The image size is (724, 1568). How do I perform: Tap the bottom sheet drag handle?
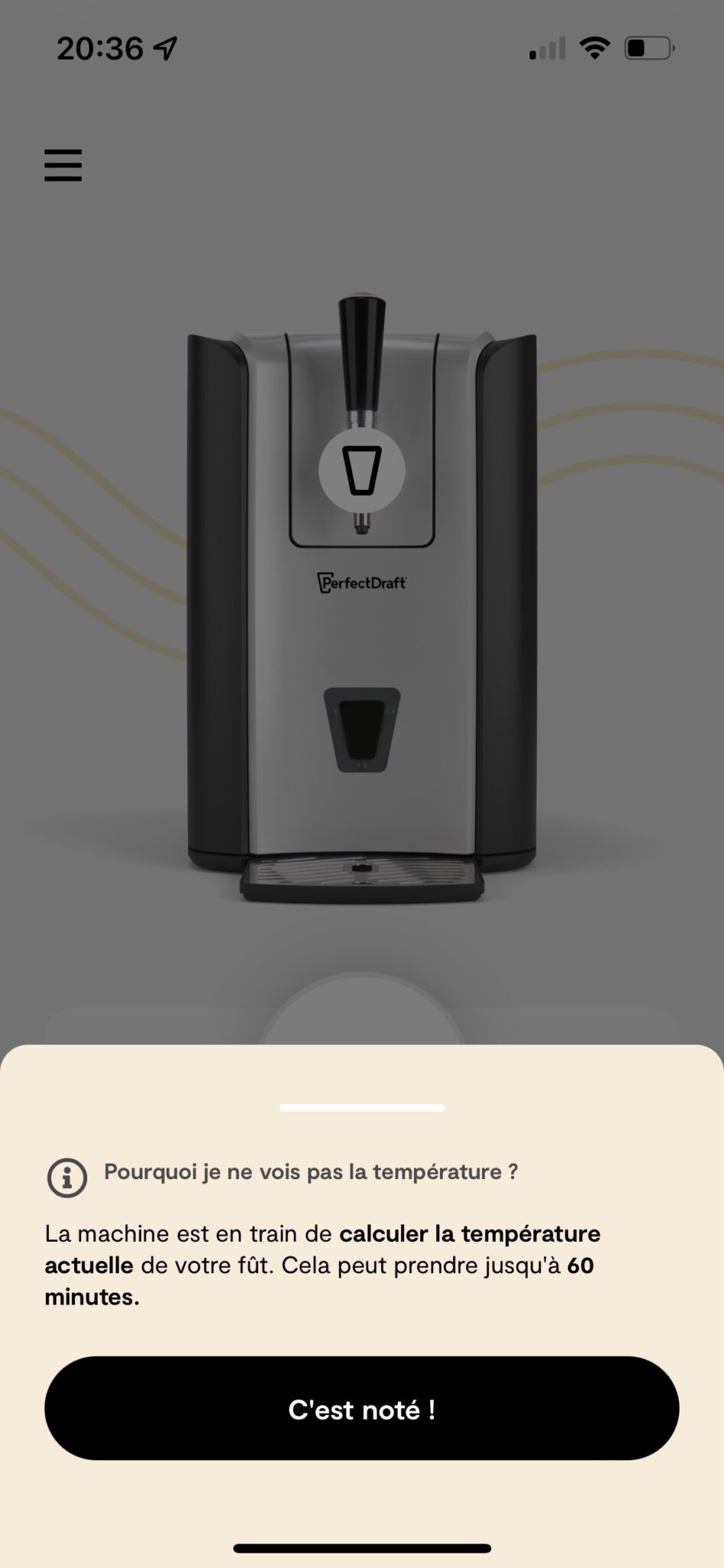coord(362,1108)
